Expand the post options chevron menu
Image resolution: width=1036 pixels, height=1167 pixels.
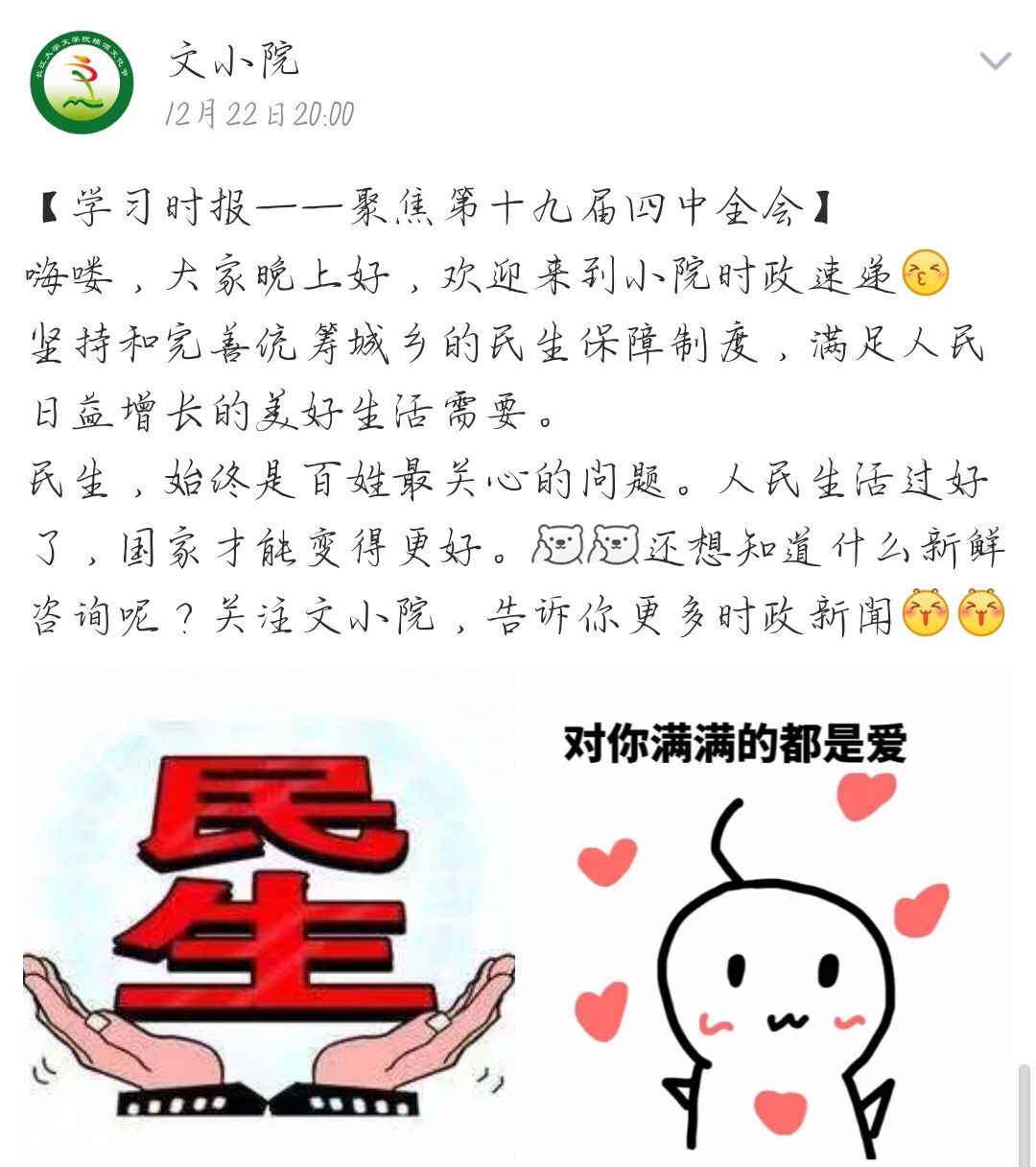click(995, 62)
